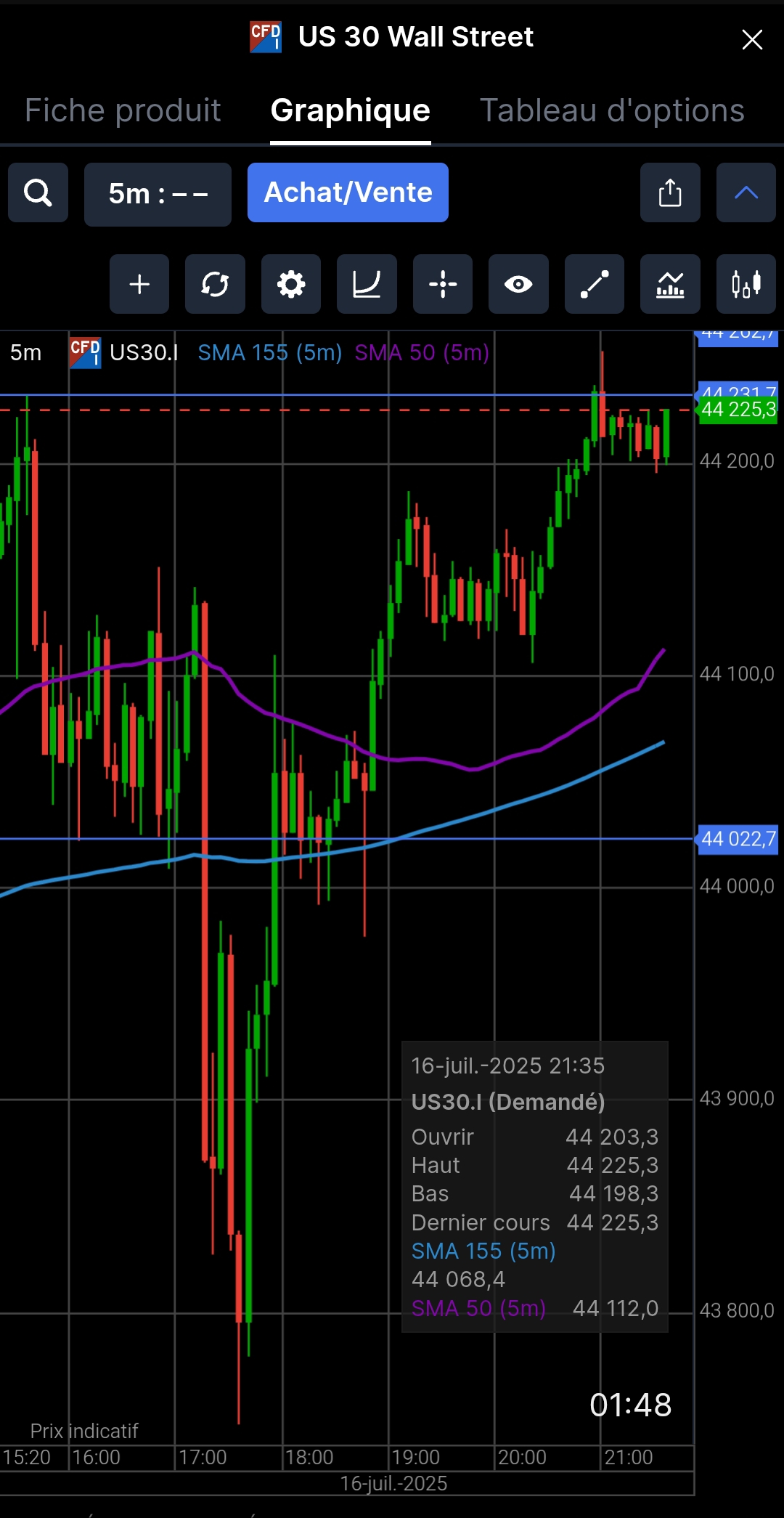Close the US 30 Wall Street chart
The image size is (784, 1518).
click(752, 39)
